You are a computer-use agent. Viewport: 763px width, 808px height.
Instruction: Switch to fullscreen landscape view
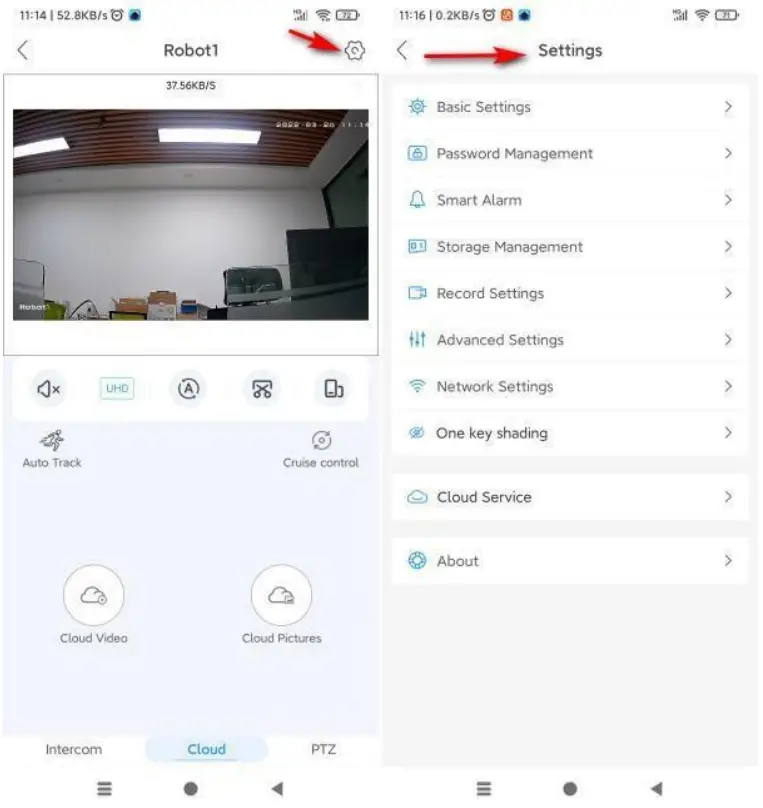pyautogui.click(x=334, y=388)
